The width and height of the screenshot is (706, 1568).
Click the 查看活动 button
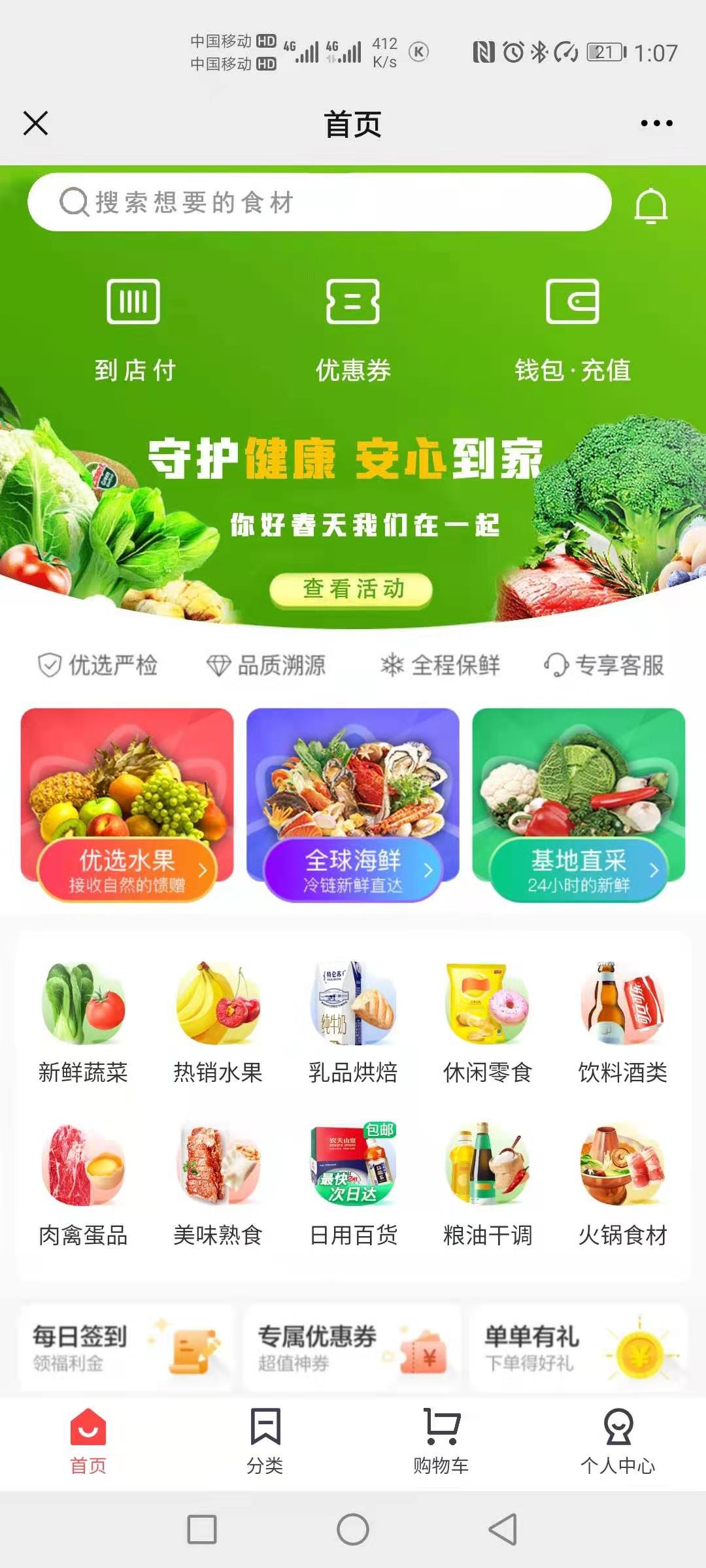353,587
